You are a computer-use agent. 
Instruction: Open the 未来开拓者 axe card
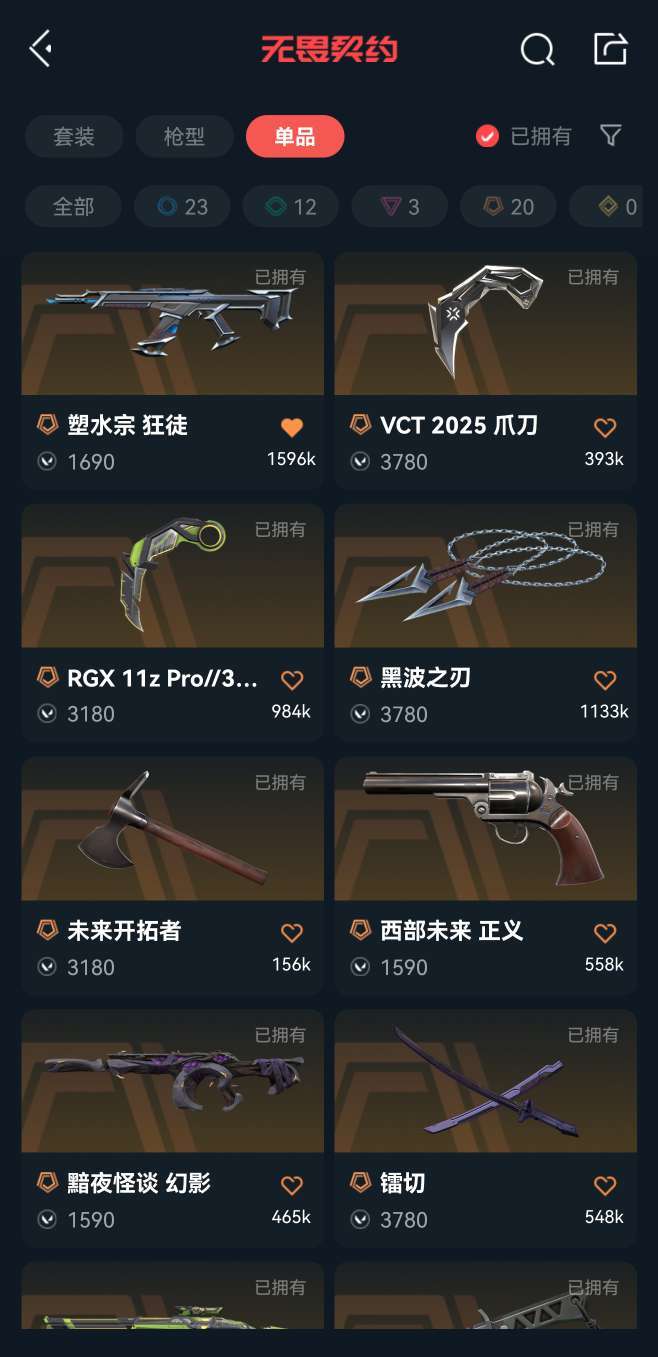point(173,876)
